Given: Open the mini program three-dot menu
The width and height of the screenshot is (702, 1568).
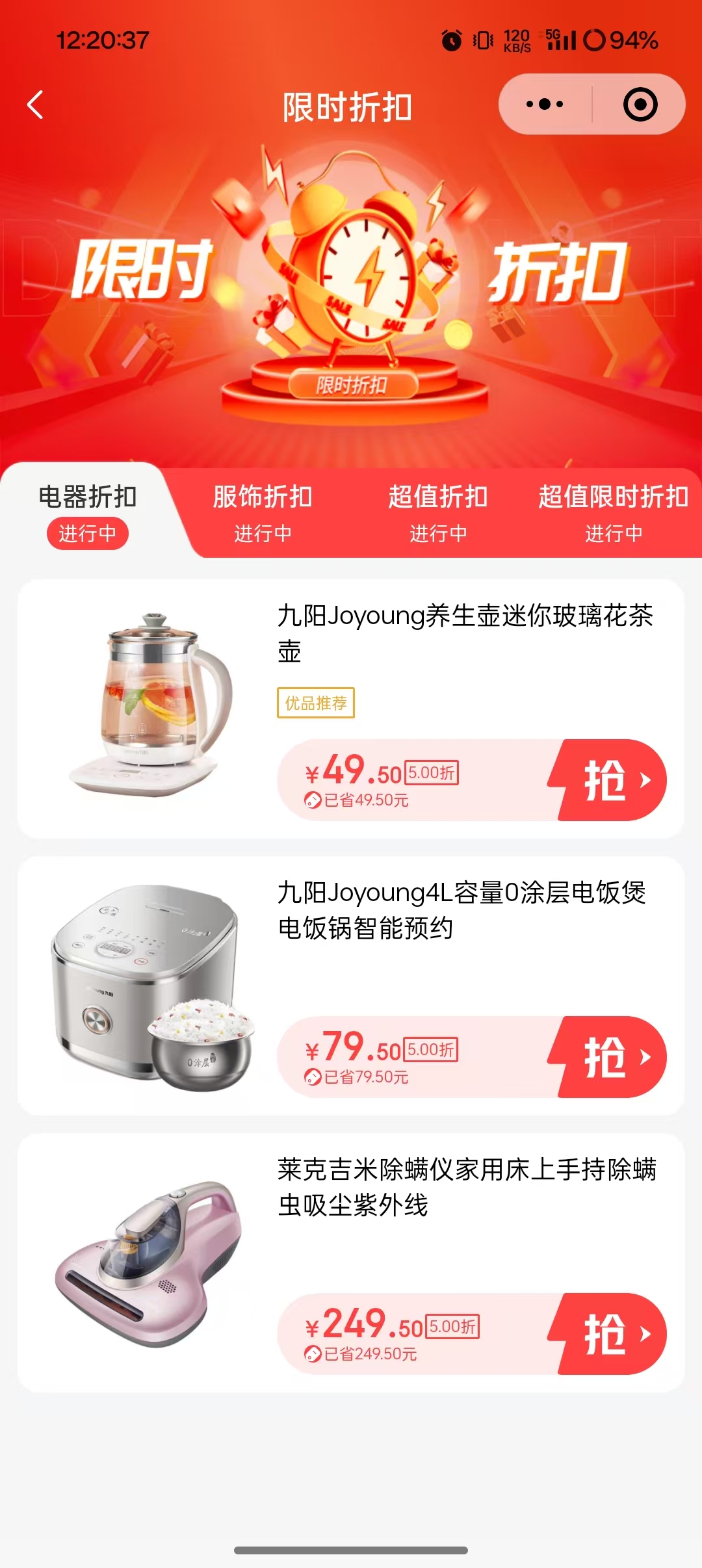Looking at the screenshot, I should pyautogui.click(x=545, y=105).
